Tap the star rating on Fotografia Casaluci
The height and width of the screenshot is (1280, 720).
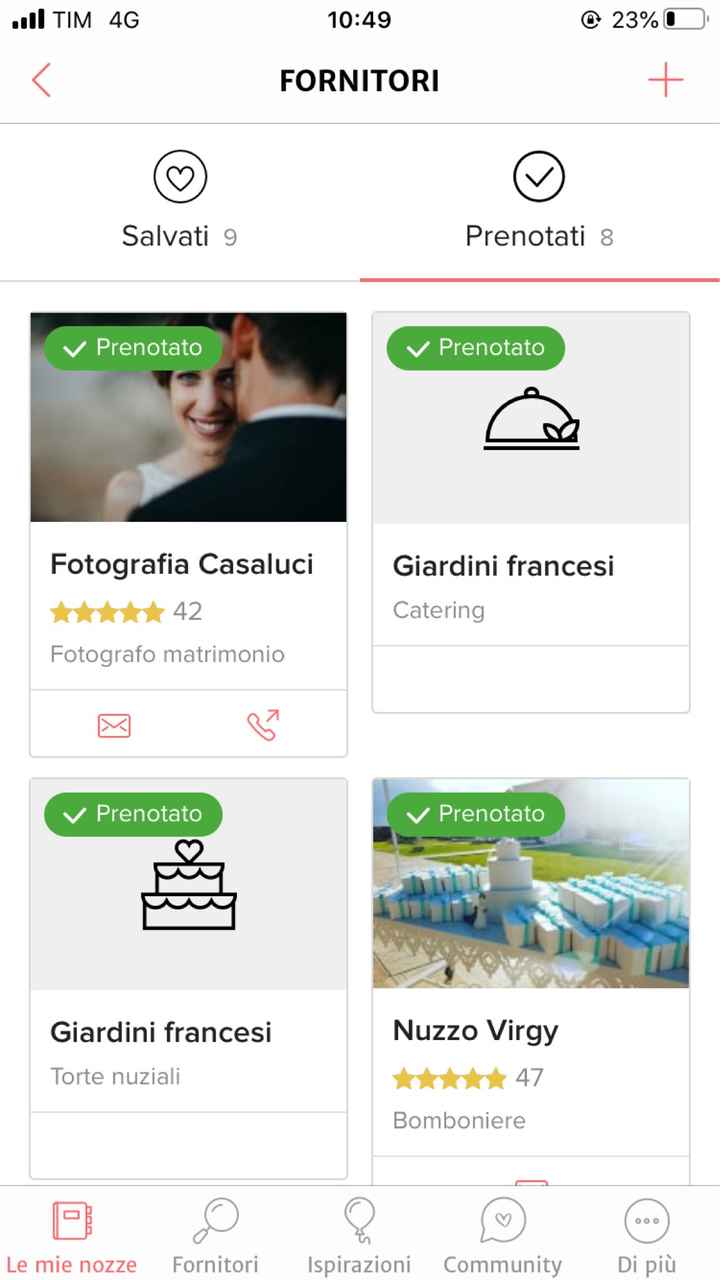[107, 611]
